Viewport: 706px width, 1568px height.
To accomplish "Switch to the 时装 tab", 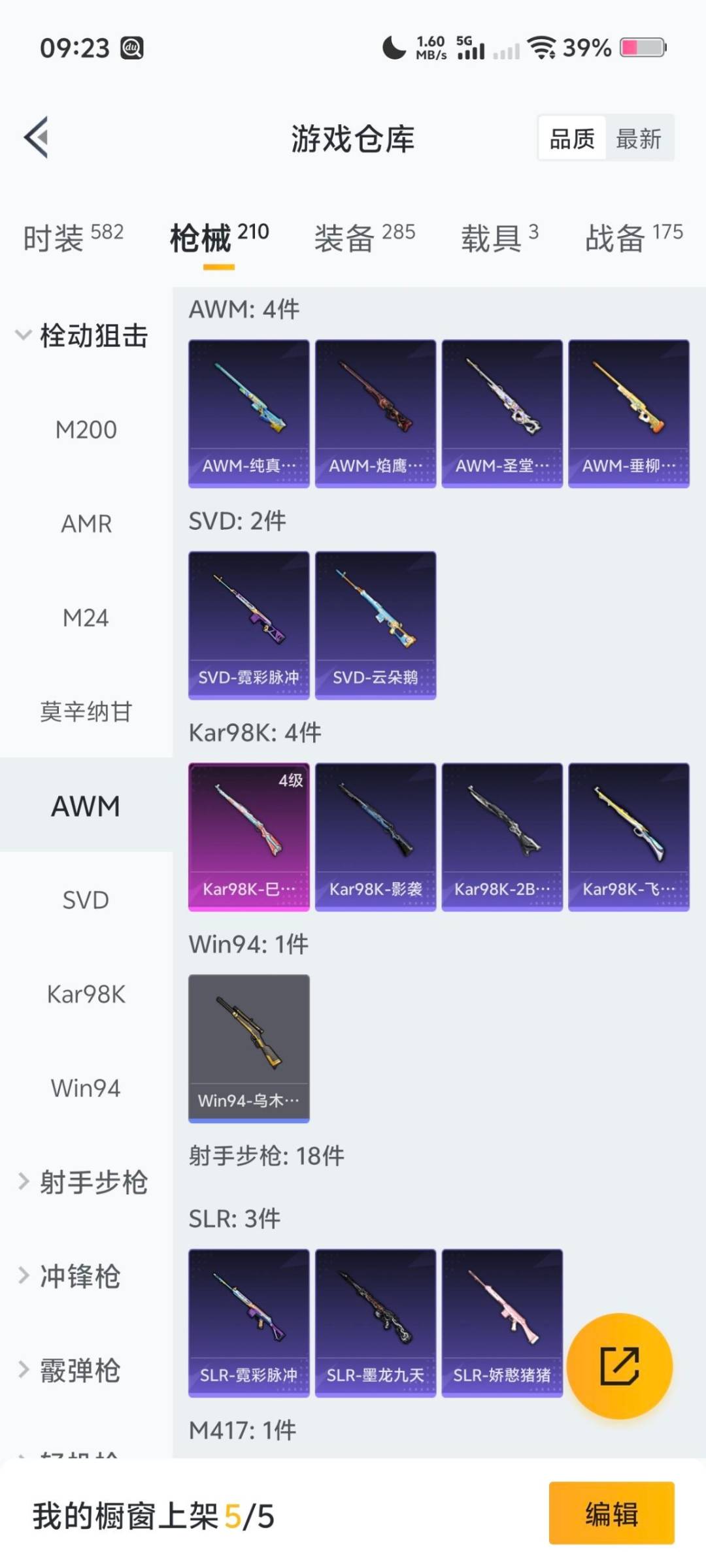I will point(73,237).
